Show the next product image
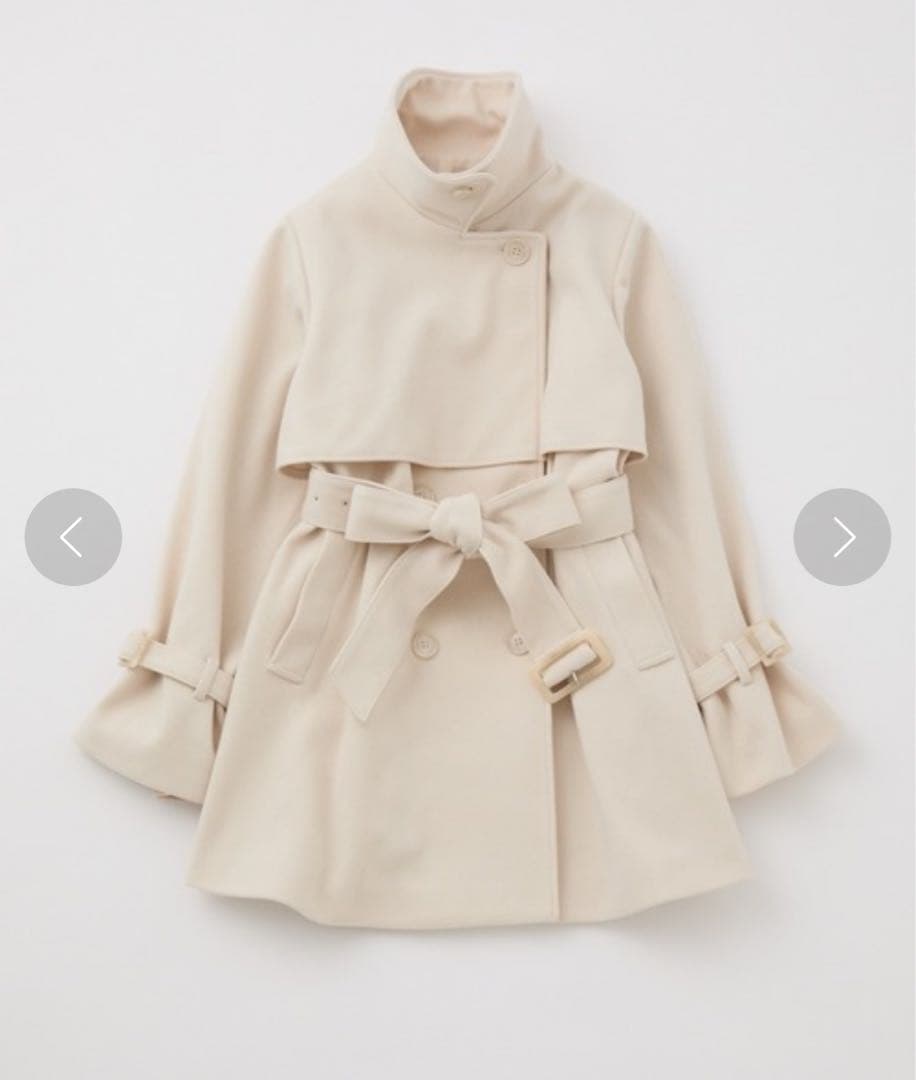The image size is (916, 1080). pos(842,537)
